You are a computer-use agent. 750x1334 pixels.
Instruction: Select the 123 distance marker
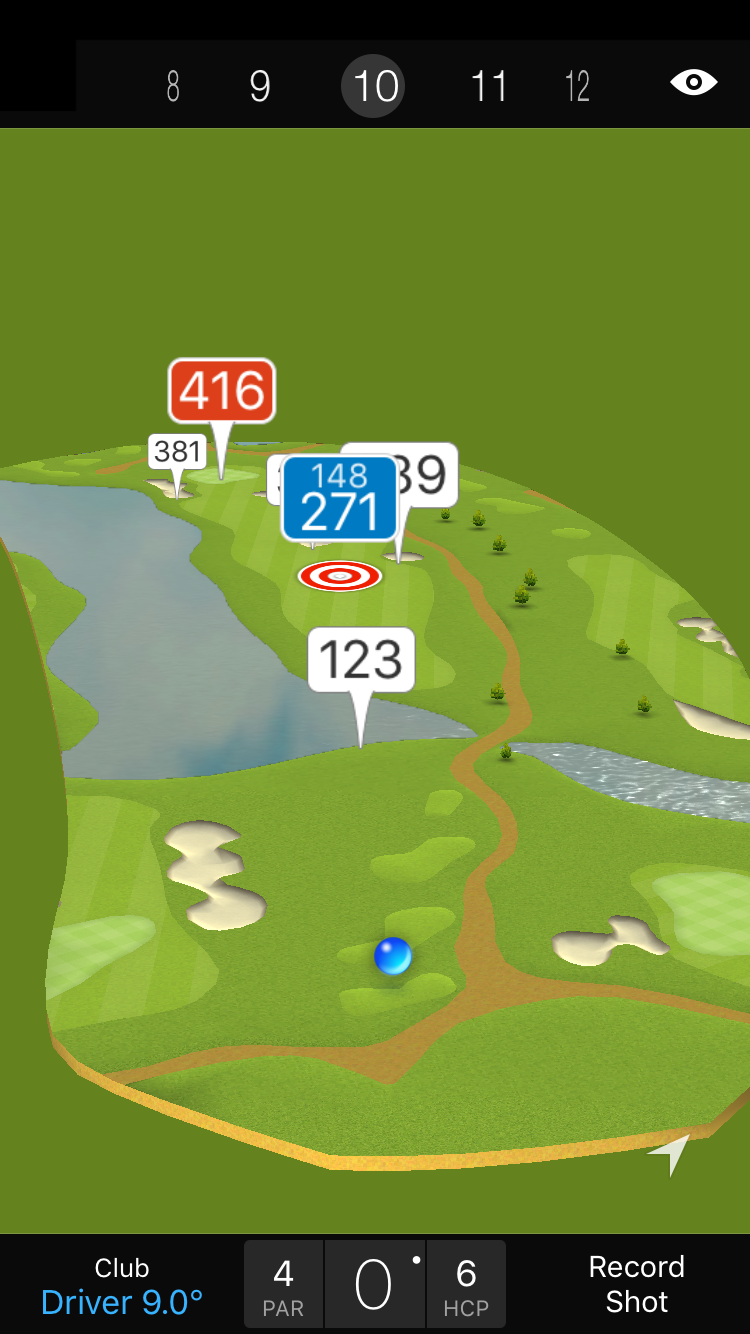coord(361,660)
